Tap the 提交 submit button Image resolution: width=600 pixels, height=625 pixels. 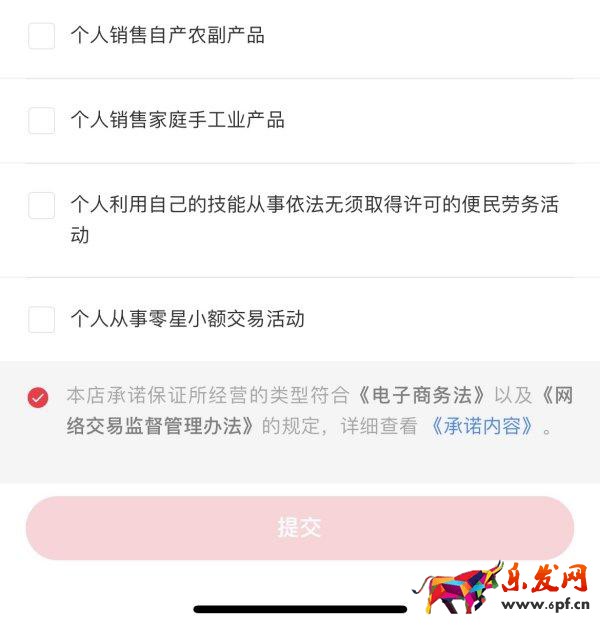[299, 528]
